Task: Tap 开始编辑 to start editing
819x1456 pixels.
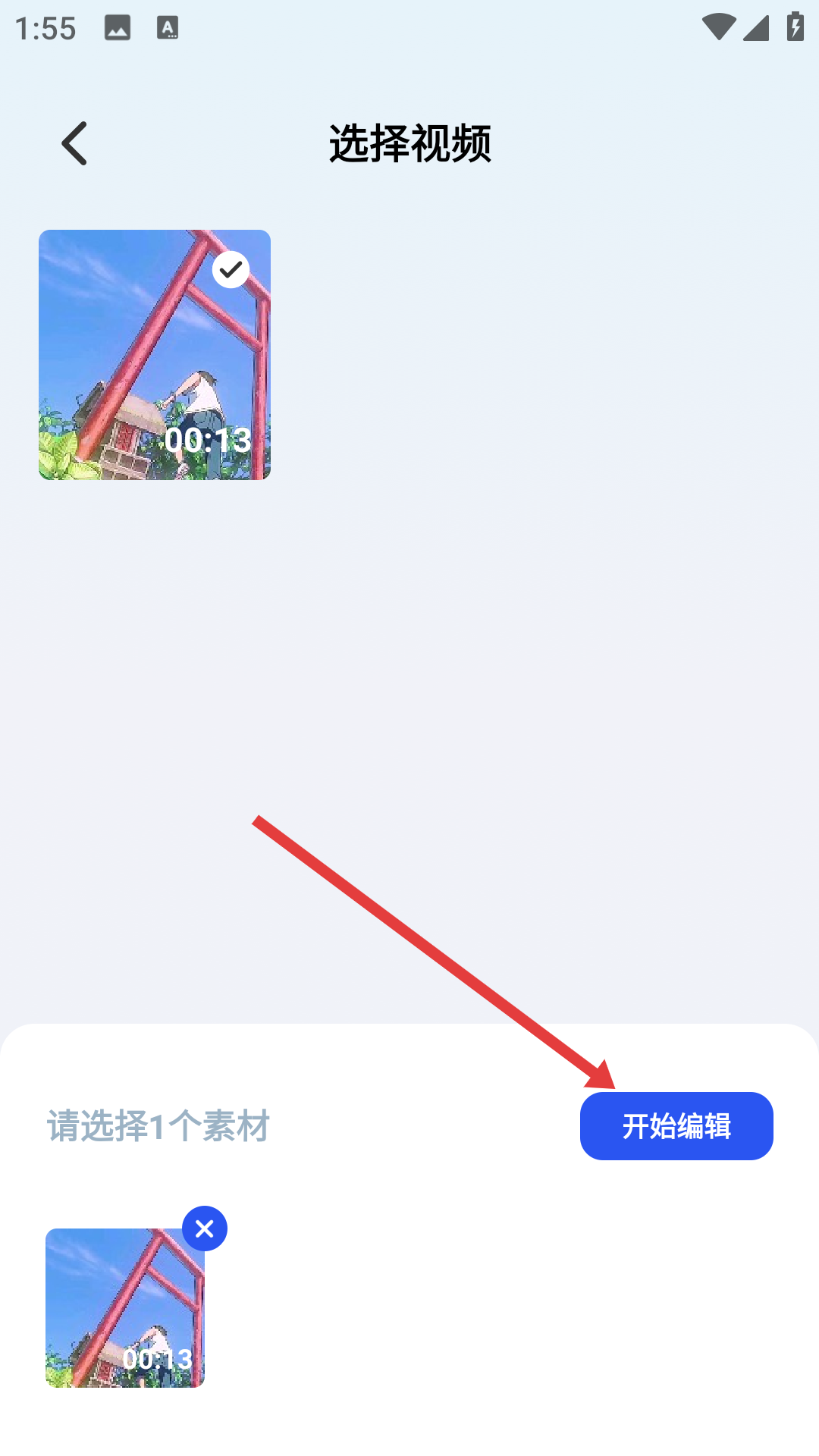Action: click(676, 1126)
